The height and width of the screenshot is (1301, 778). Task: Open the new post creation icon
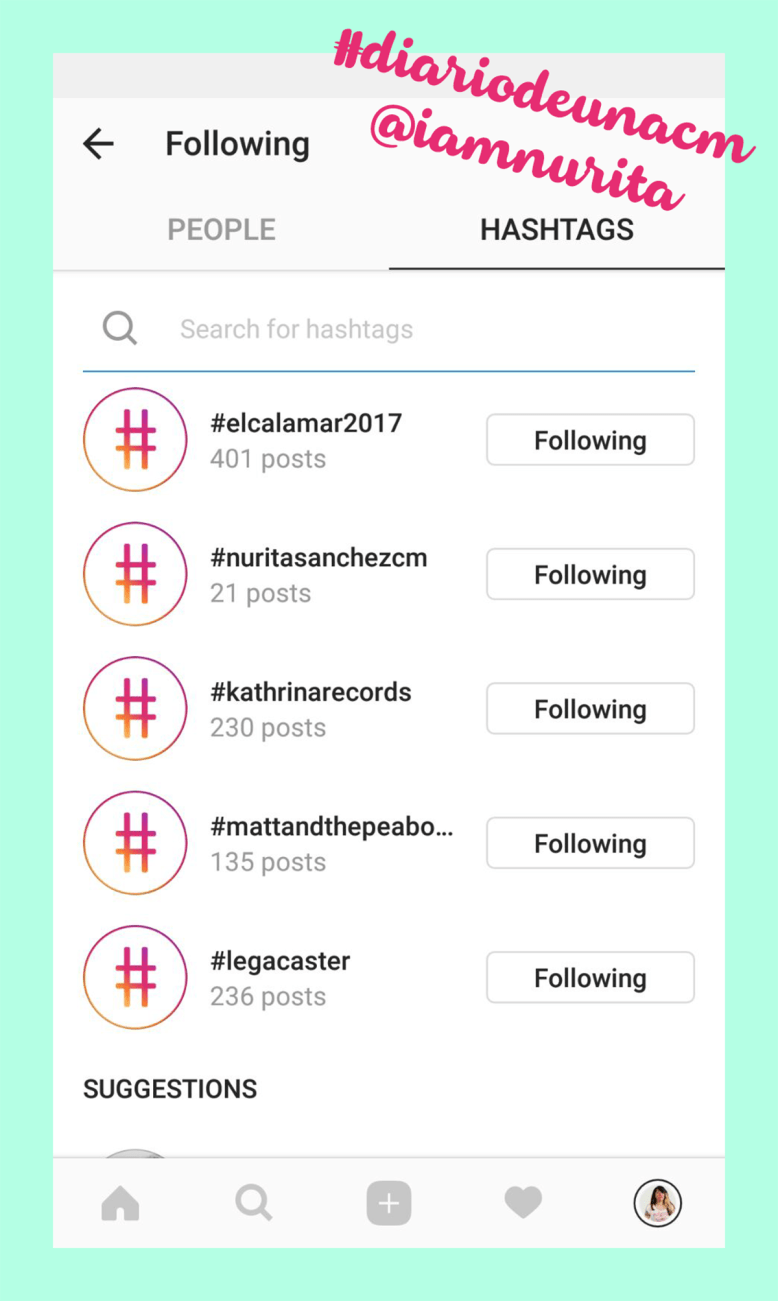tap(389, 1203)
